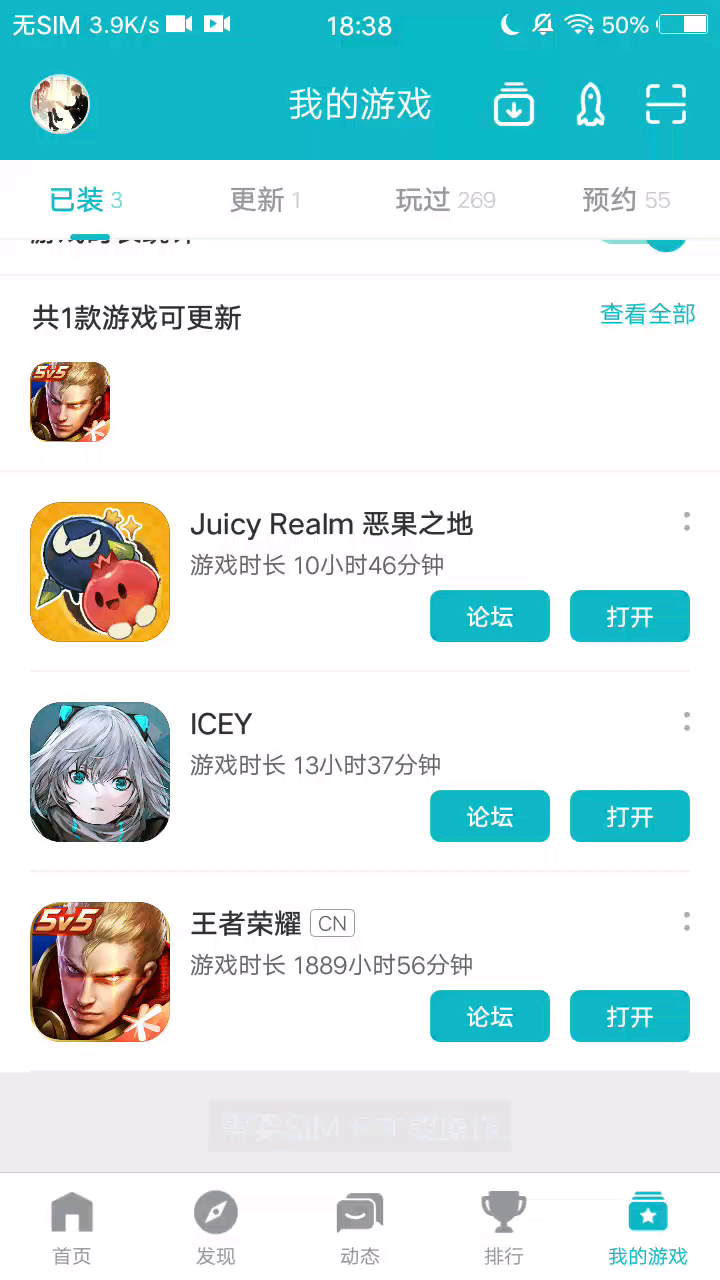Viewport: 720px width, 1280px height.
Task: Tap the rocket boost icon
Action: pos(591,104)
